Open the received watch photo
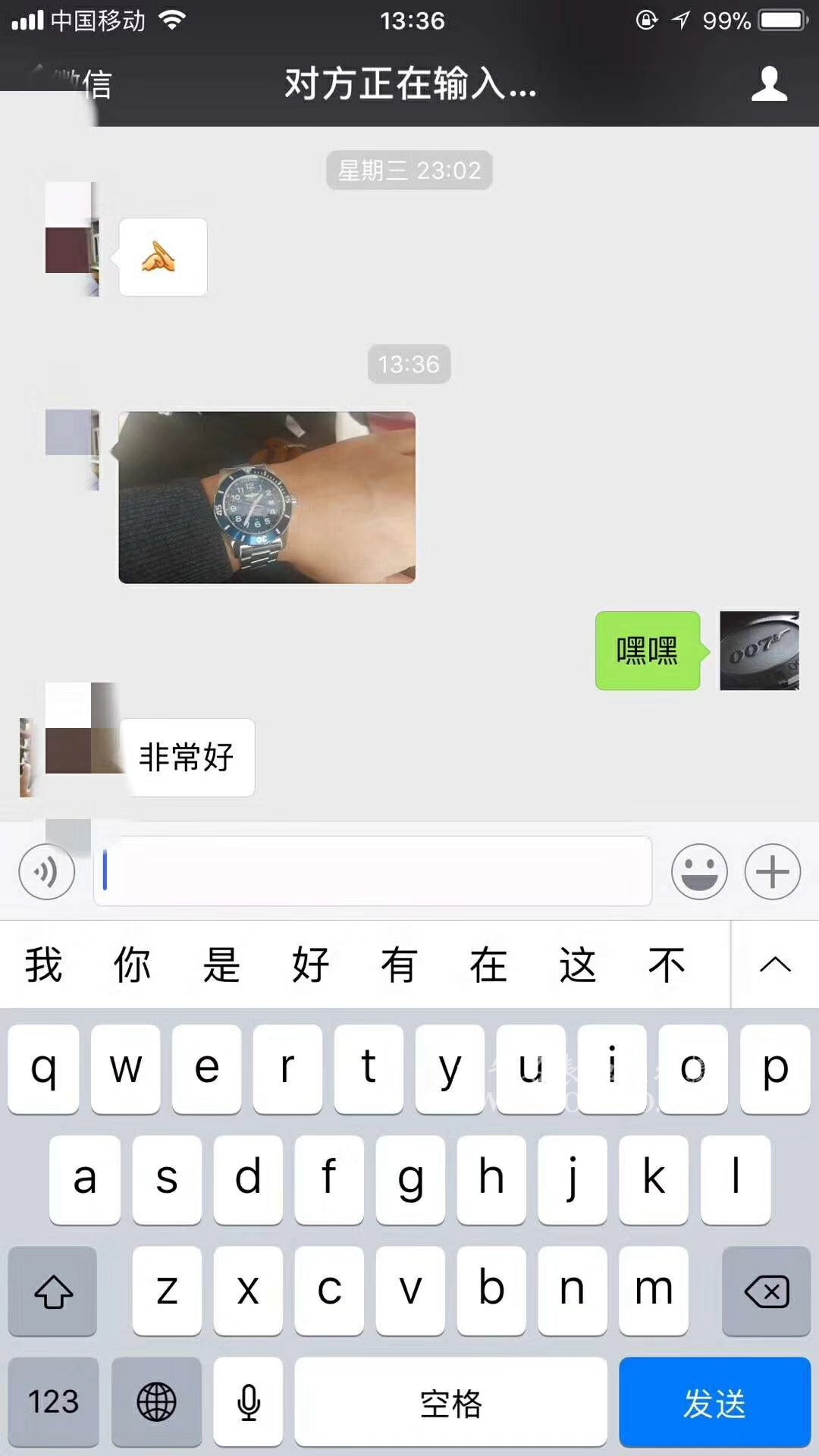This screenshot has height=1456, width=819. (267, 497)
